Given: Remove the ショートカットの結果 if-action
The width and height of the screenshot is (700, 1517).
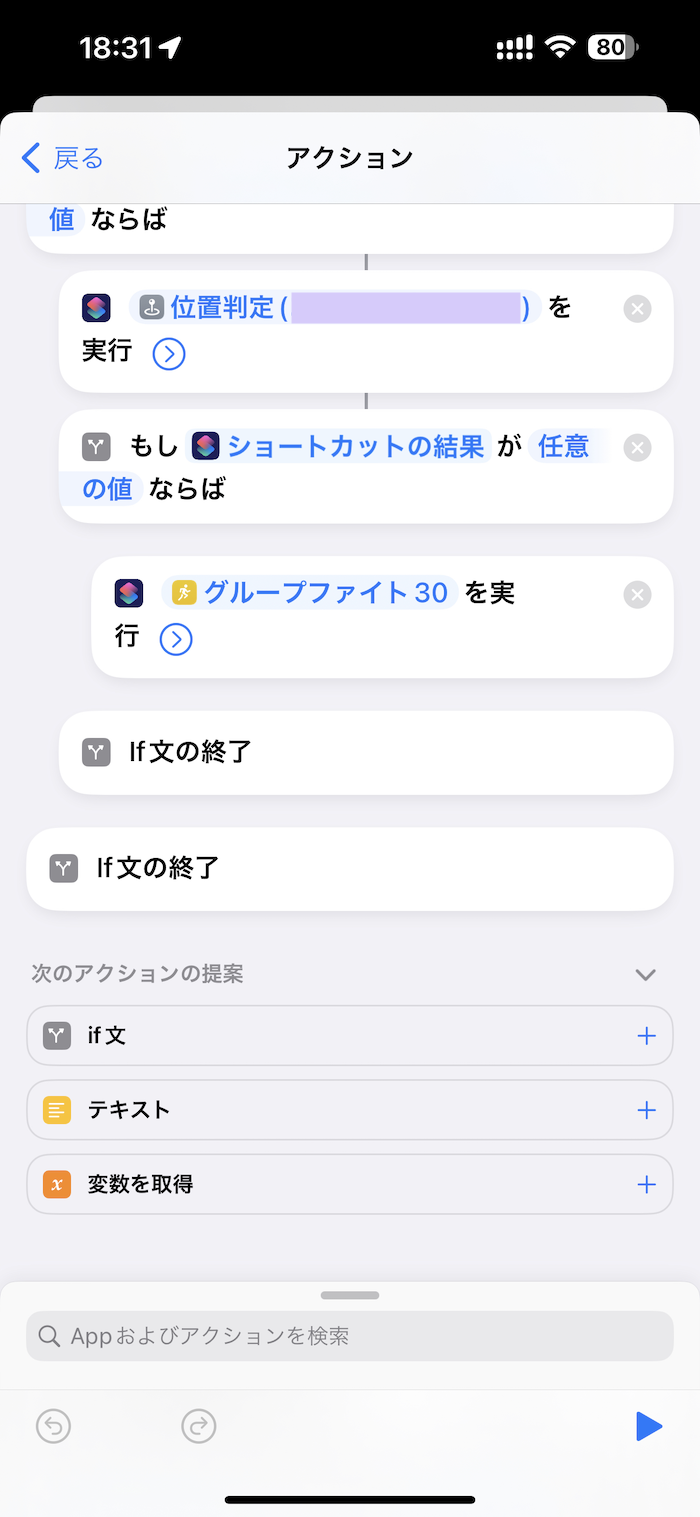Looking at the screenshot, I should click(x=637, y=448).
